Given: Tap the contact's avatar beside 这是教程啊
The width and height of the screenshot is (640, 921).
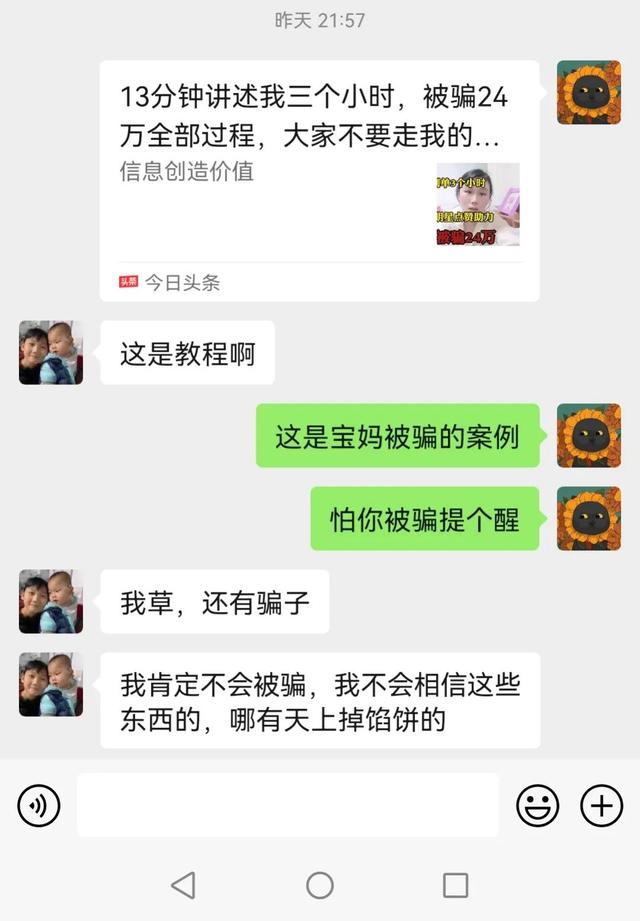Looking at the screenshot, I should pos(50,353).
